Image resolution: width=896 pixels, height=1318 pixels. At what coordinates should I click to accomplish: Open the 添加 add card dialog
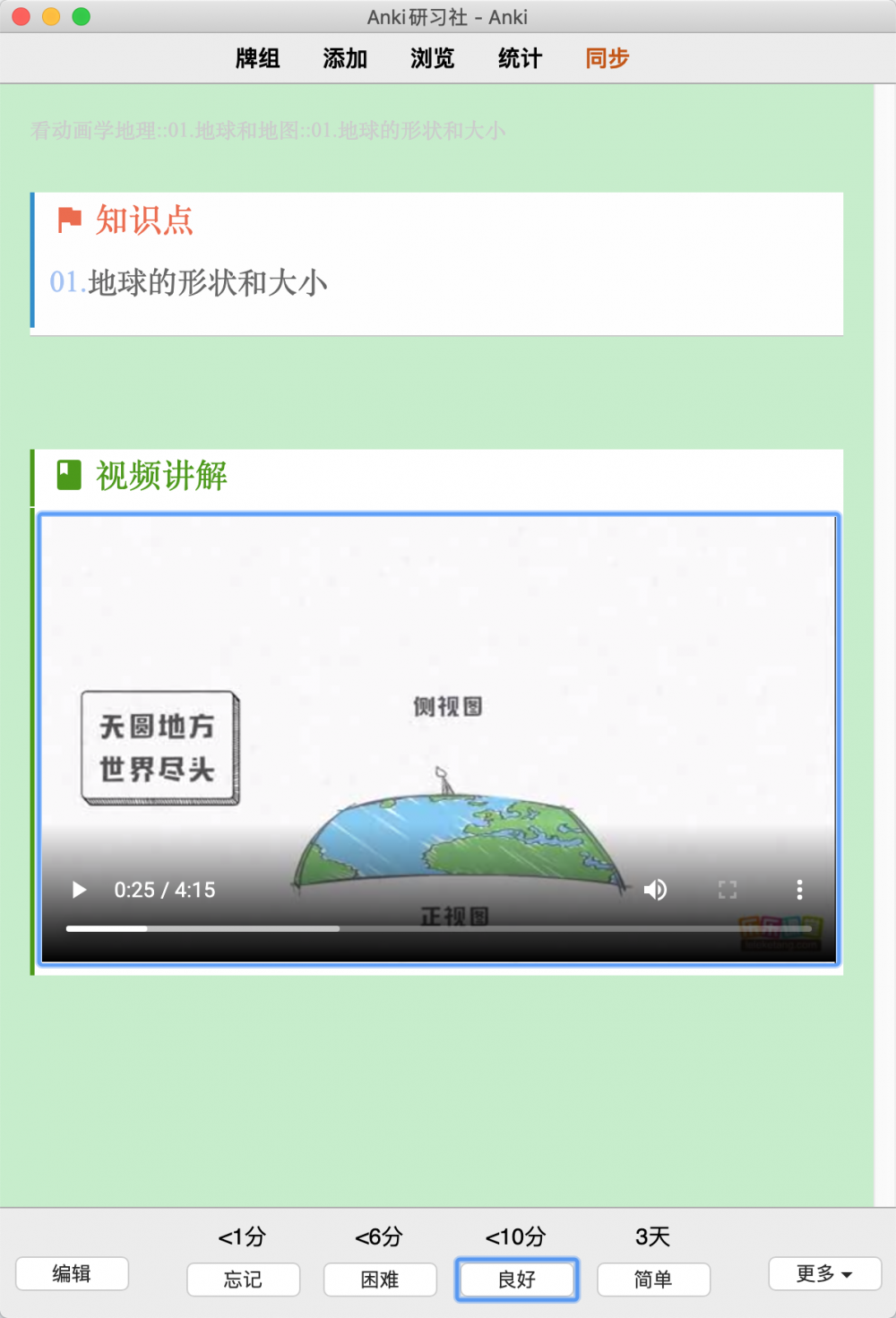point(345,58)
